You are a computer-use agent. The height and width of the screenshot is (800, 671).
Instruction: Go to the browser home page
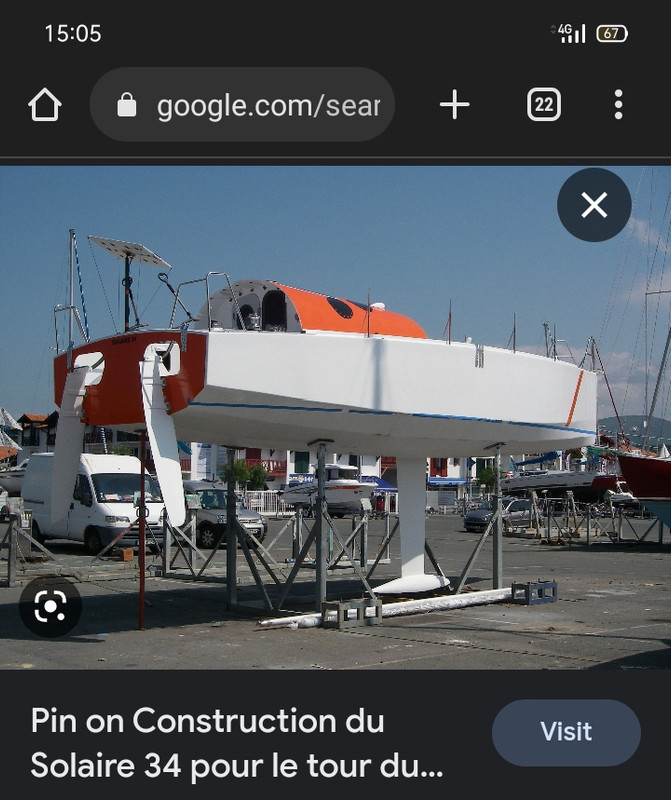coord(45,104)
